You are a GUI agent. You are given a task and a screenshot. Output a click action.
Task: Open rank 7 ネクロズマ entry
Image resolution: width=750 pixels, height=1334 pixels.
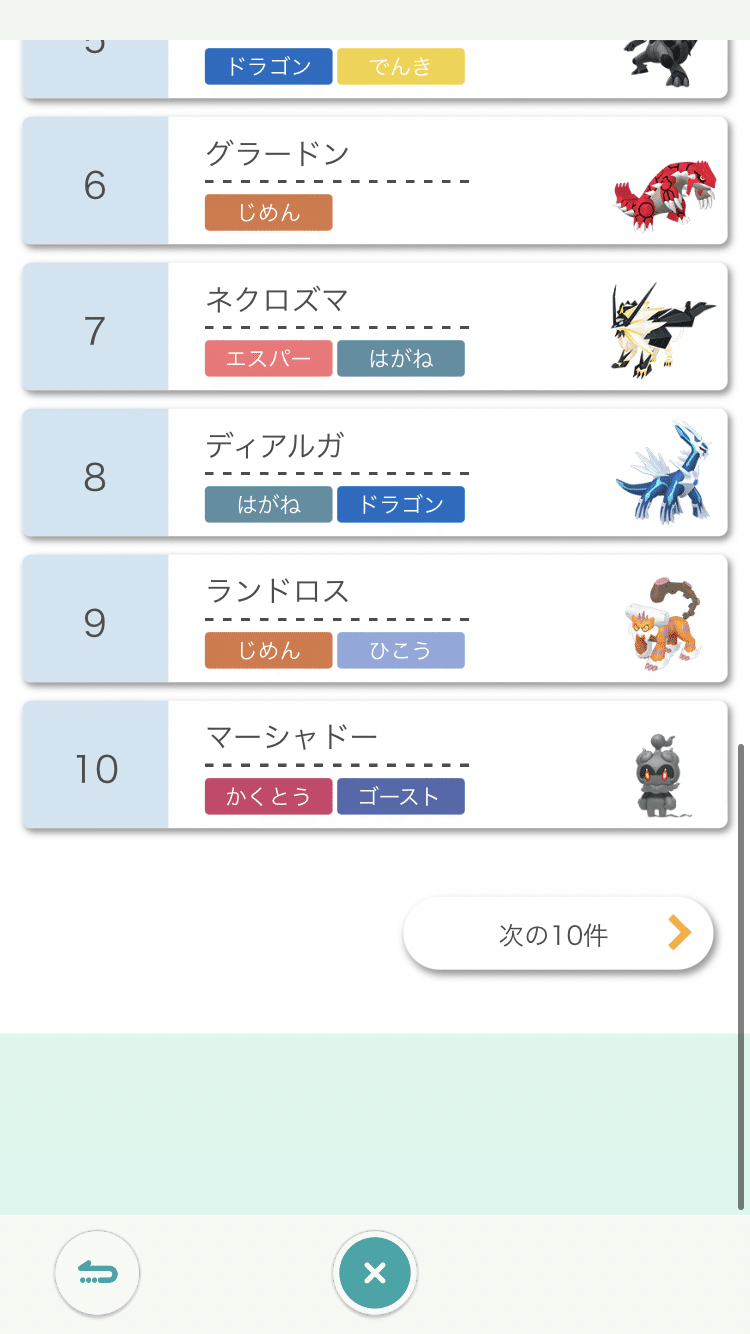pyautogui.click(x=374, y=327)
